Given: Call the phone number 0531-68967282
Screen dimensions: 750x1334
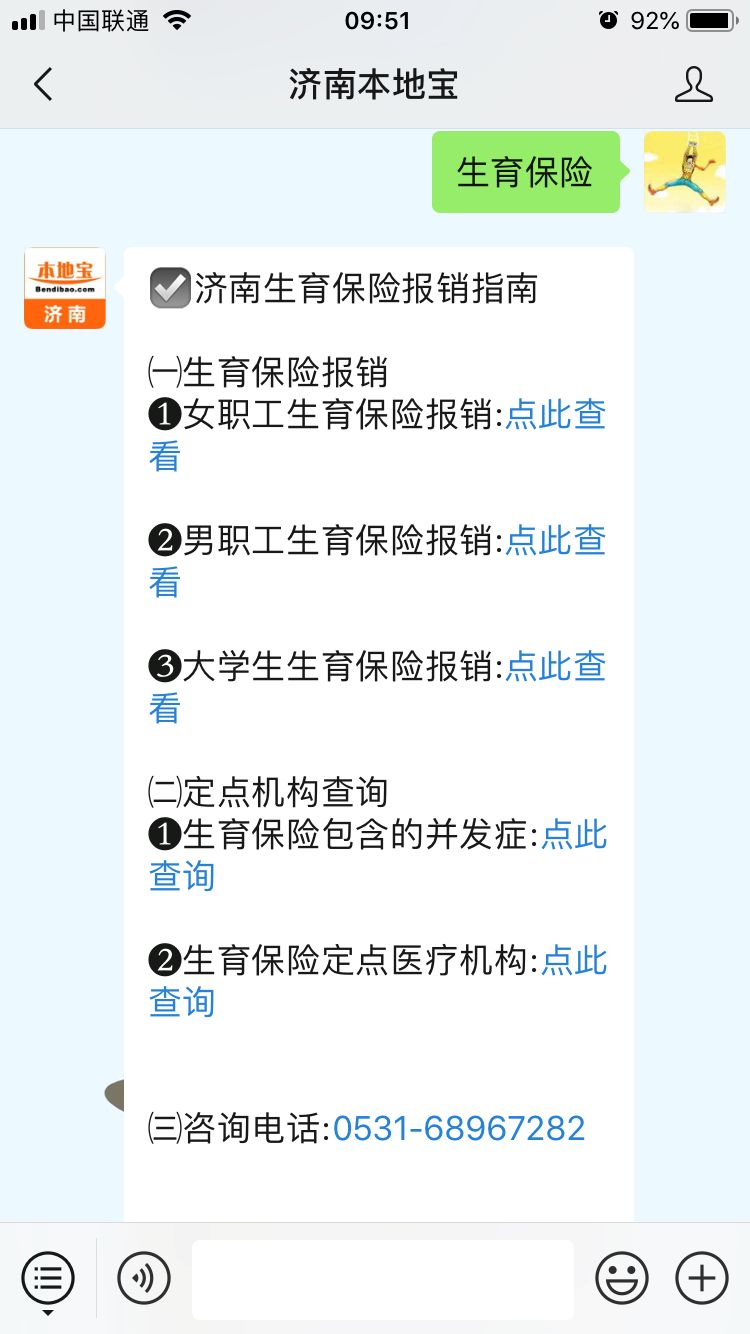Looking at the screenshot, I should (459, 1129).
